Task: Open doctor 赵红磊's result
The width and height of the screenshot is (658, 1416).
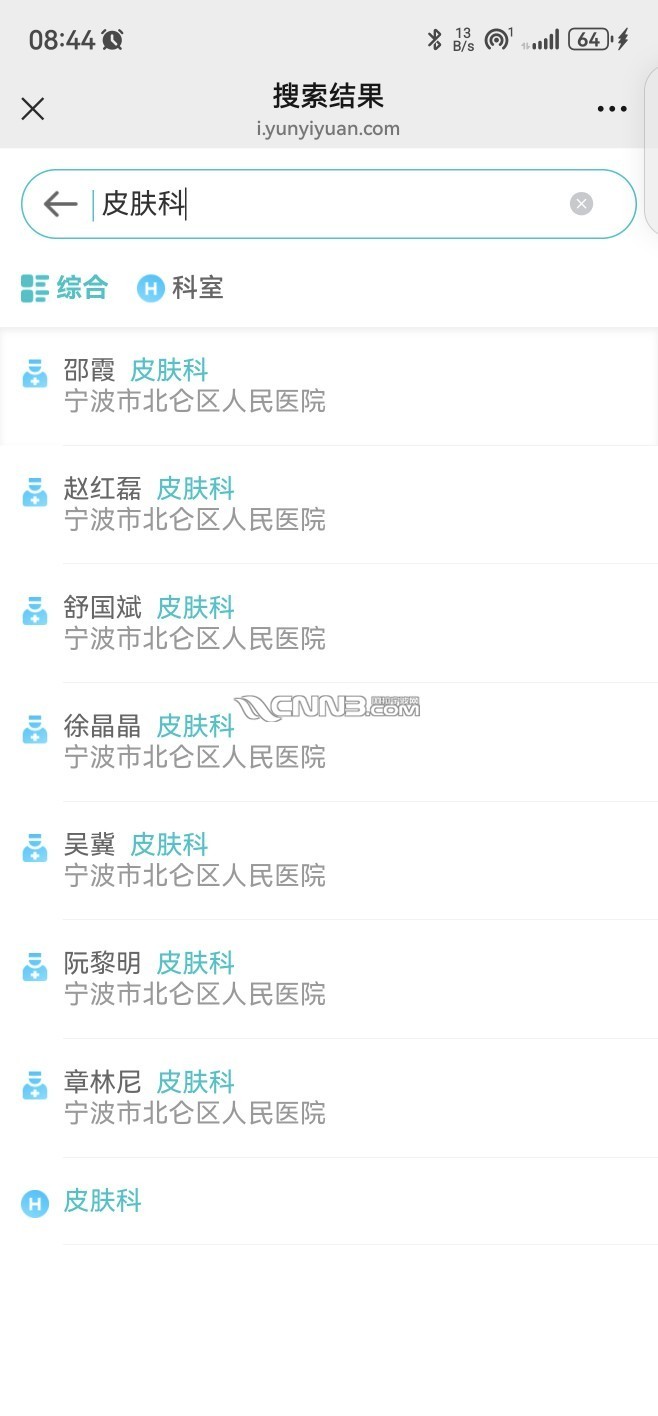Action: point(195,504)
